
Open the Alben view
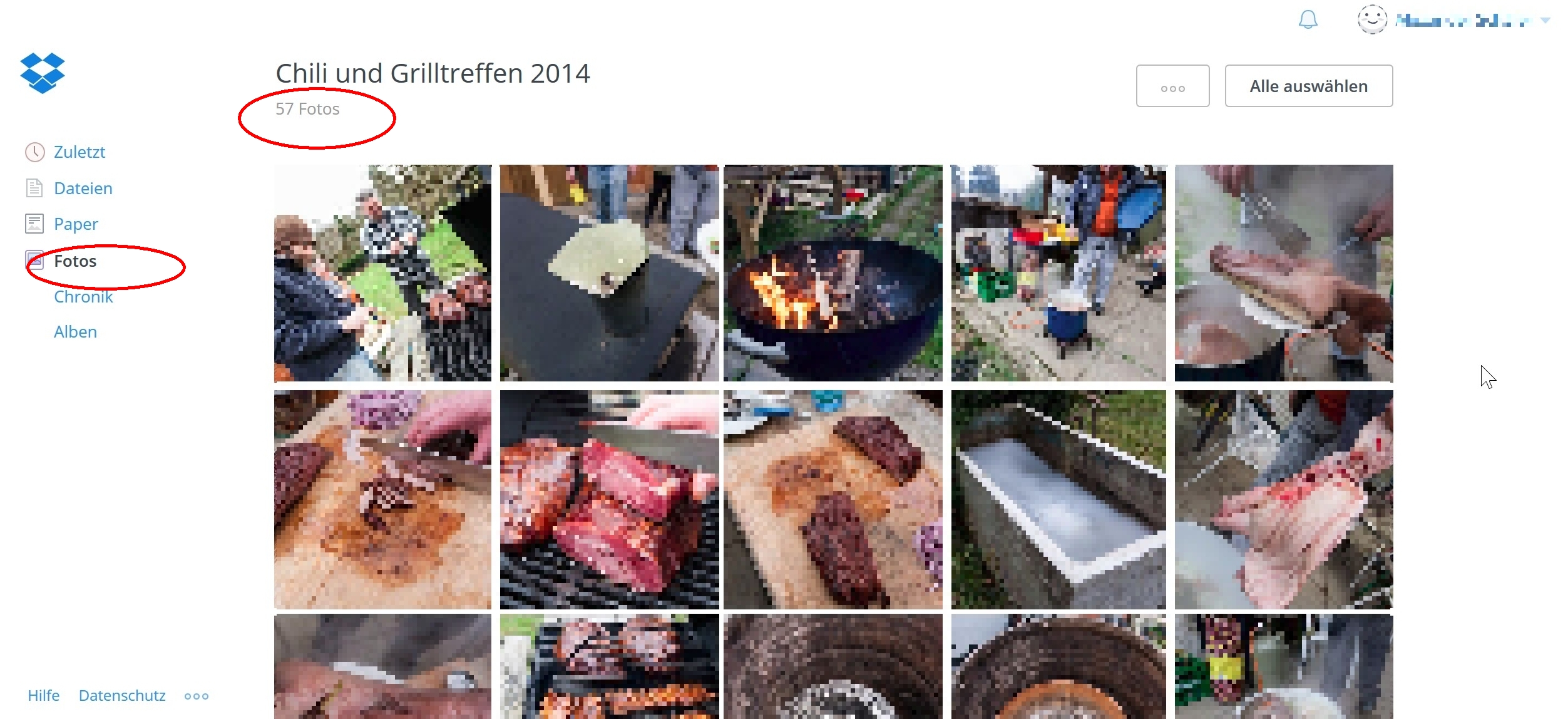click(x=75, y=332)
